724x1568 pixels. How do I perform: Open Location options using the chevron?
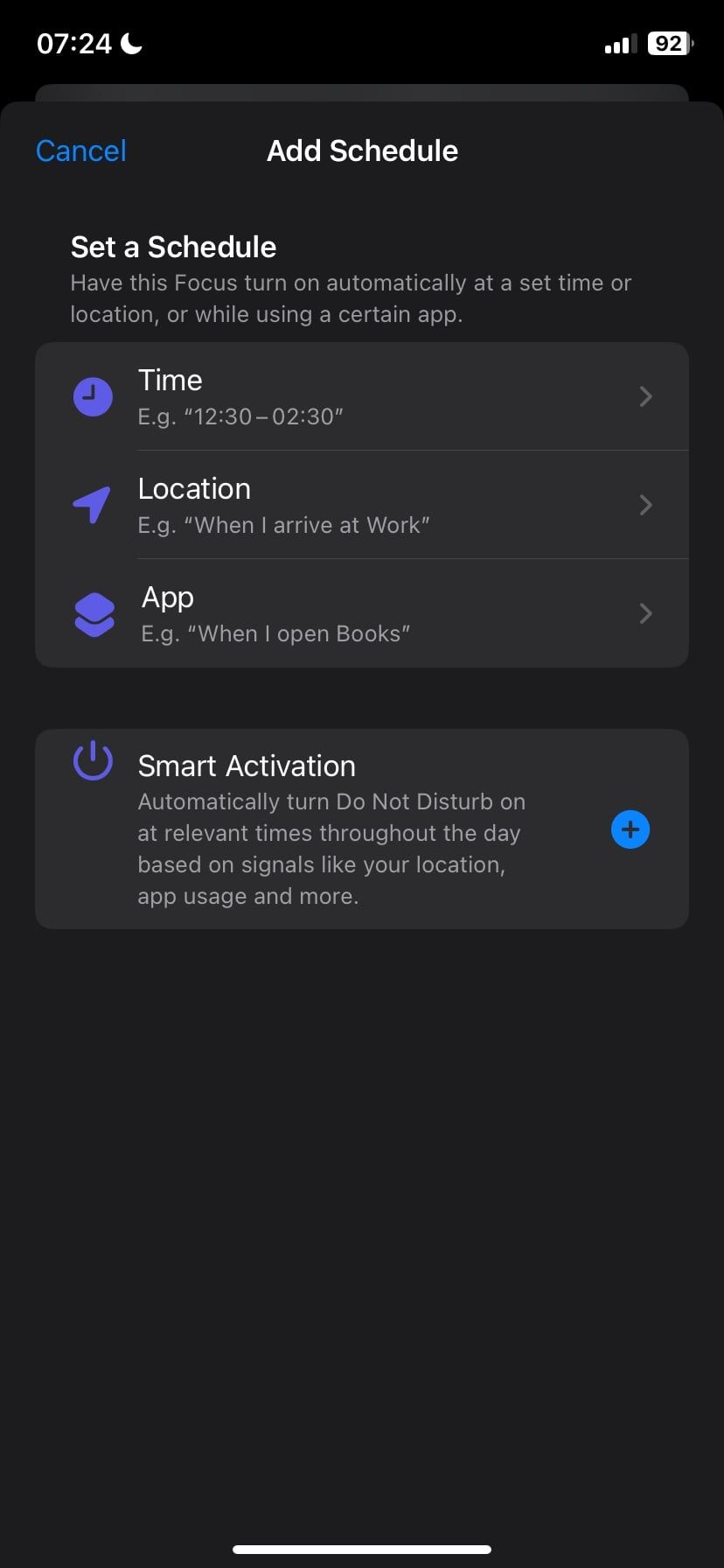point(645,505)
